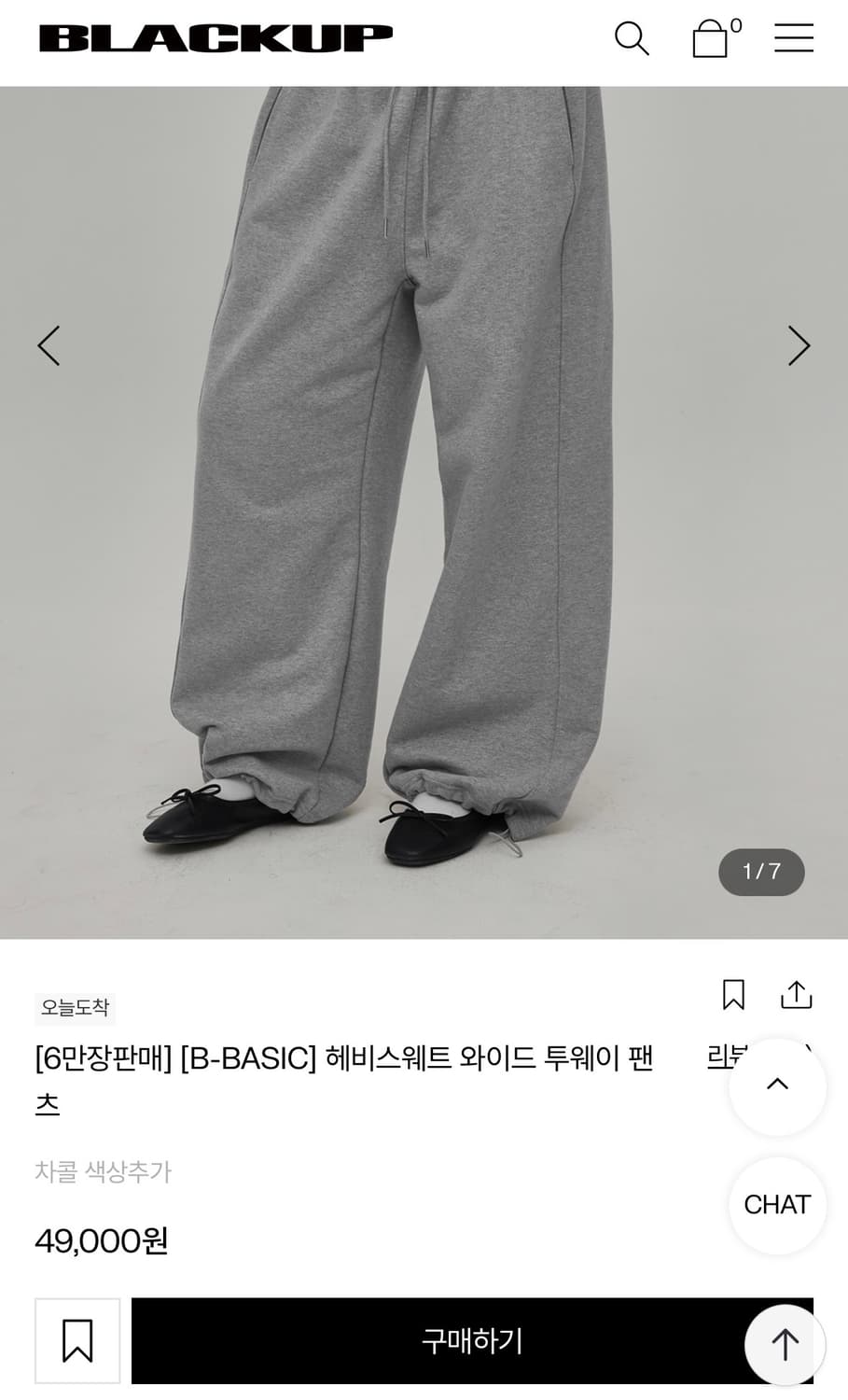Viewport: 848px width, 1400px height.
Task: Open the hamburger navigation menu
Action: point(794,38)
